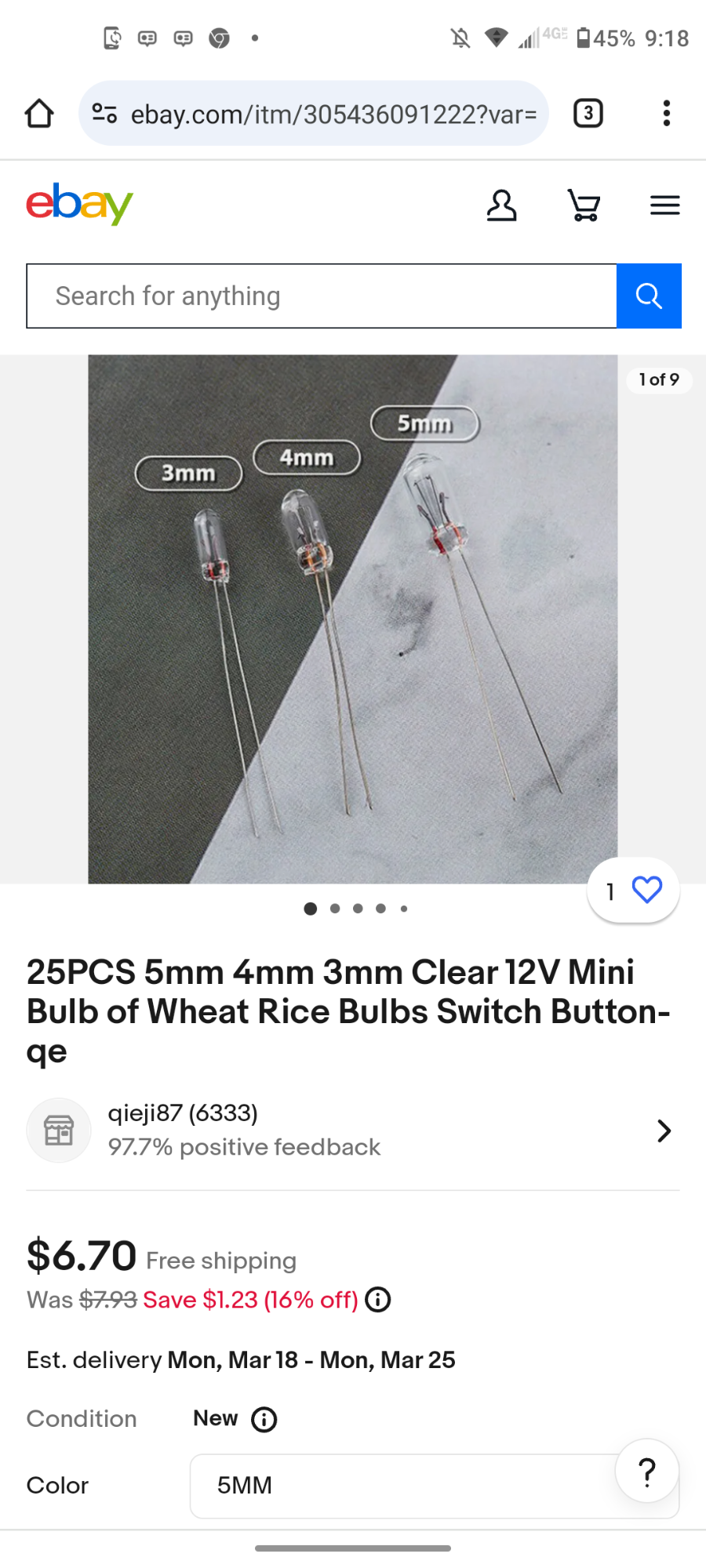This screenshot has width=706, height=1568.
Task: Tap the Chrome home button
Action: click(39, 113)
